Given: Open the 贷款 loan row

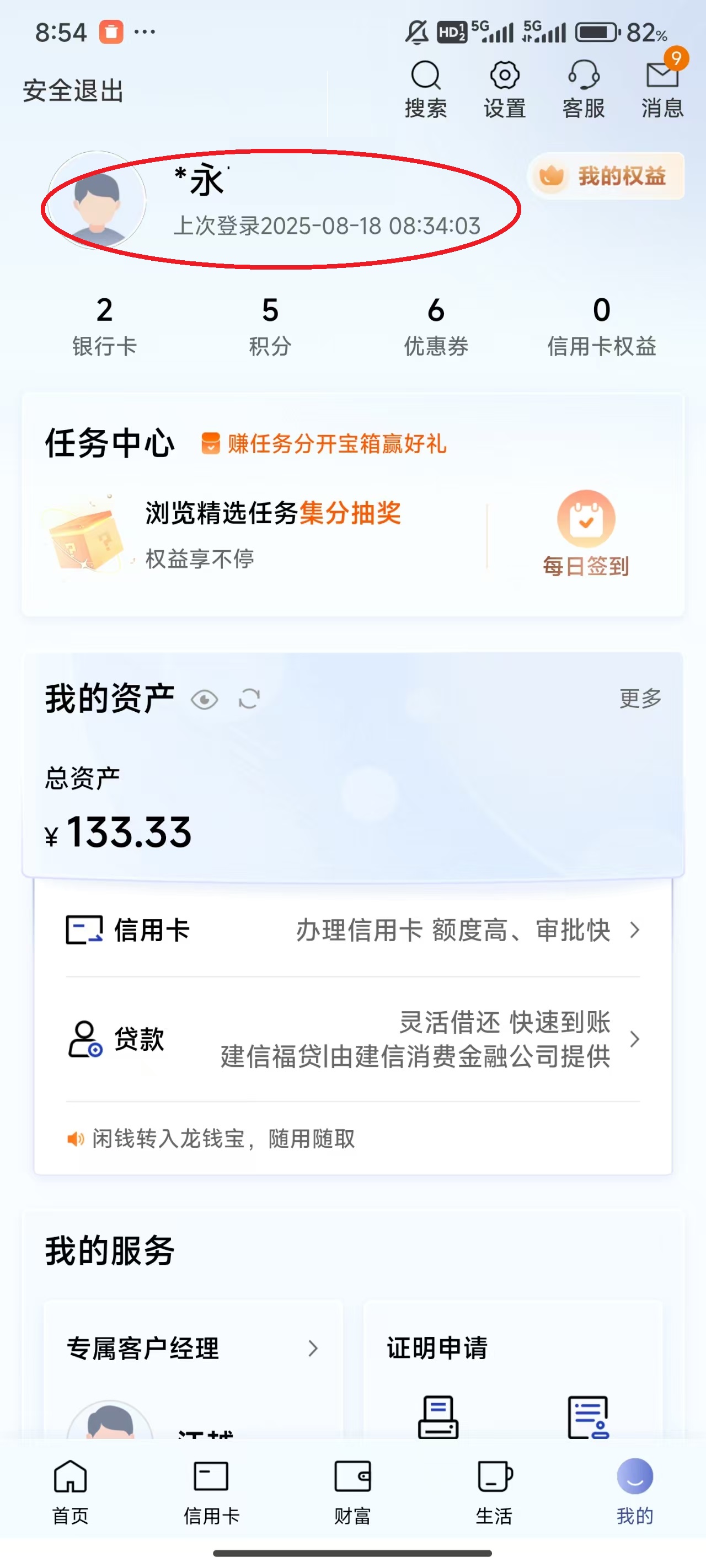Looking at the screenshot, I should click(354, 1039).
